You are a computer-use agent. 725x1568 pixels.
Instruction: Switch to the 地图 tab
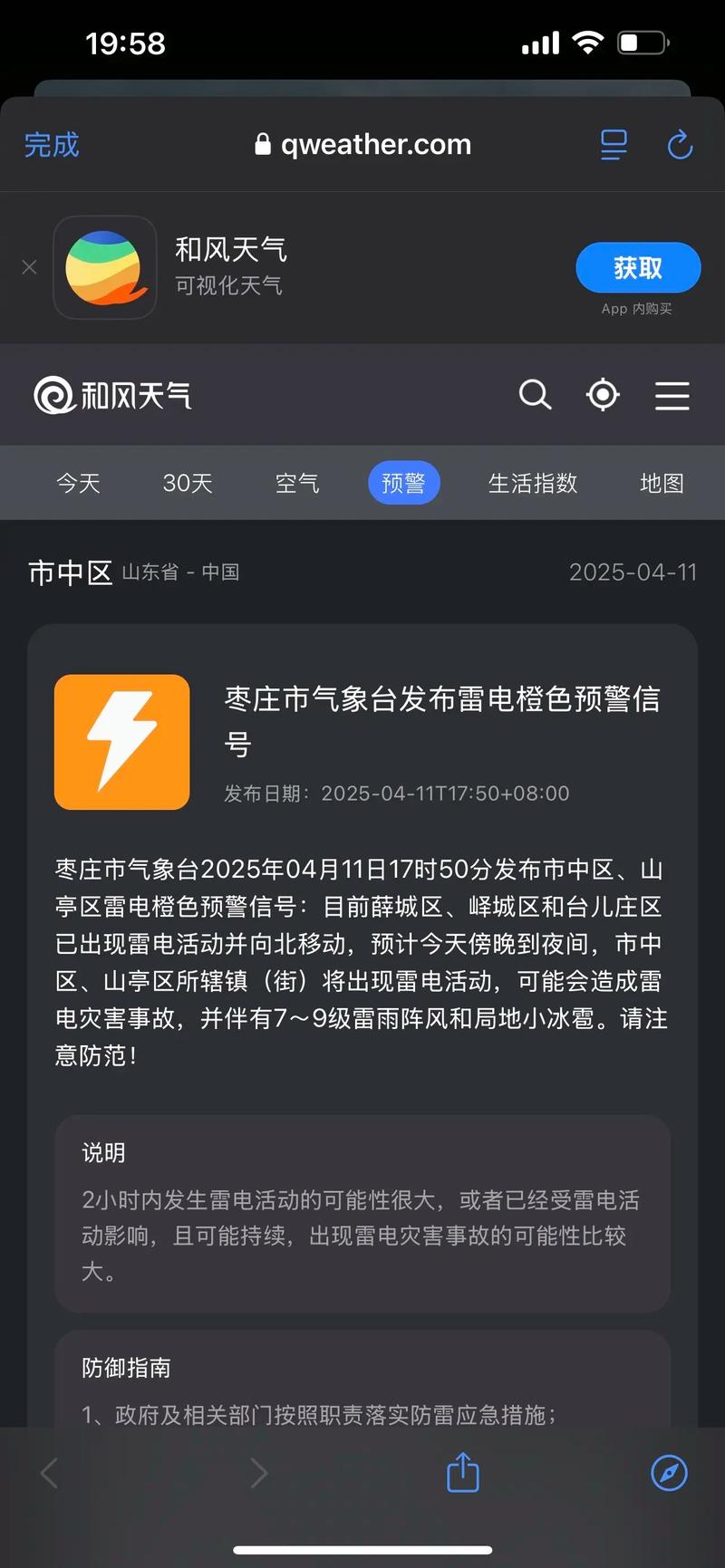point(662,483)
